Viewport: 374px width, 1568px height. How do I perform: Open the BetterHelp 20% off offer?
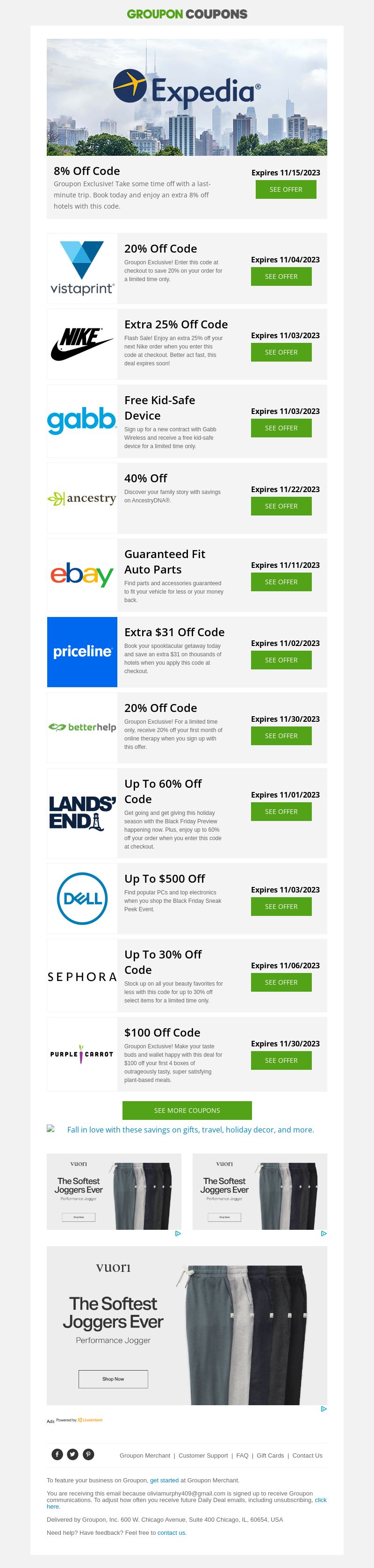[x=281, y=736]
